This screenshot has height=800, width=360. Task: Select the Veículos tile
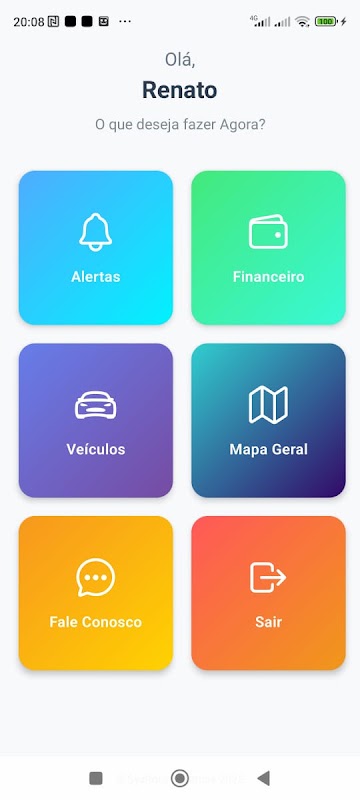(x=96, y=420)
